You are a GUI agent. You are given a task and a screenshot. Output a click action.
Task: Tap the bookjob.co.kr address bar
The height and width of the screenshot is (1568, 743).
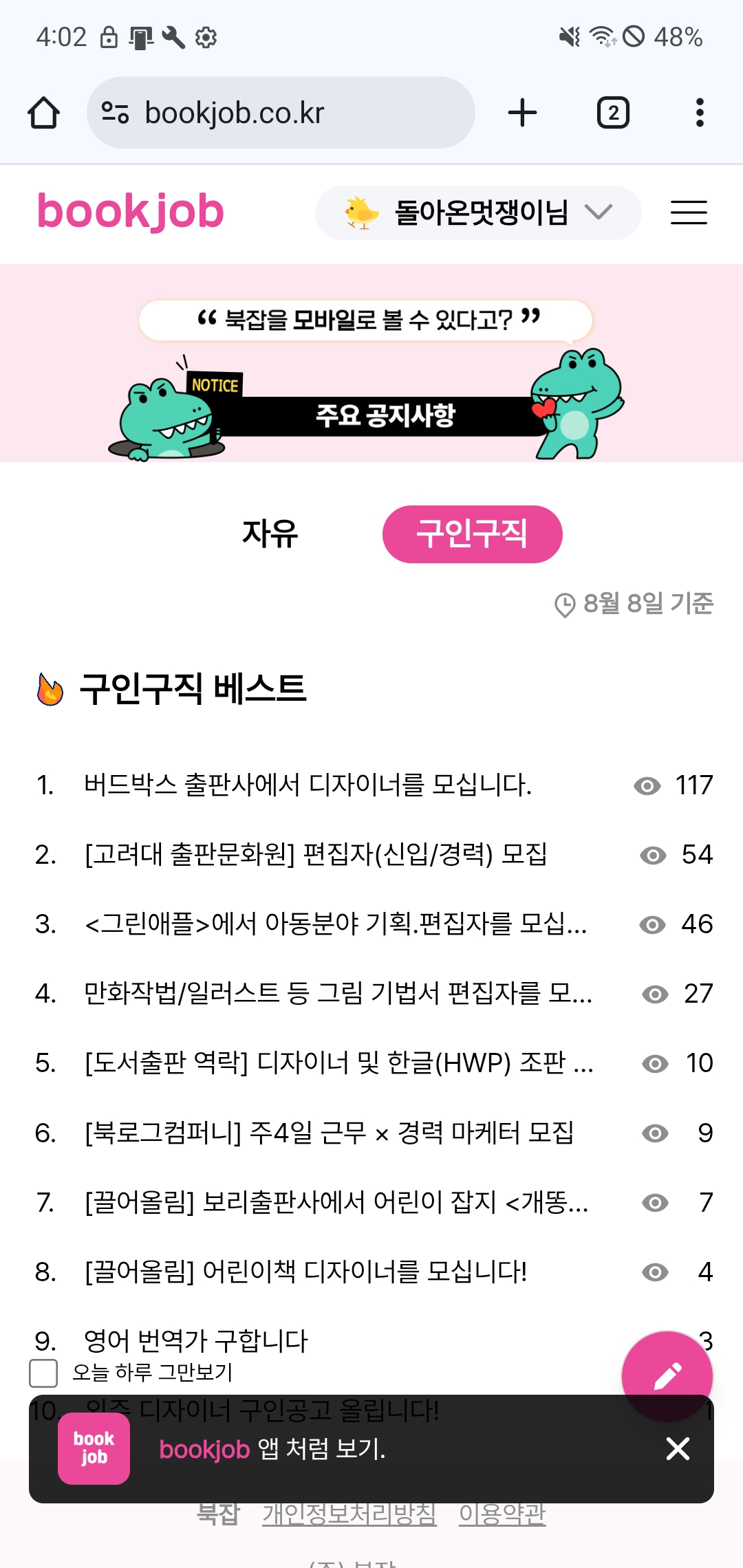(x=281, y=113)
